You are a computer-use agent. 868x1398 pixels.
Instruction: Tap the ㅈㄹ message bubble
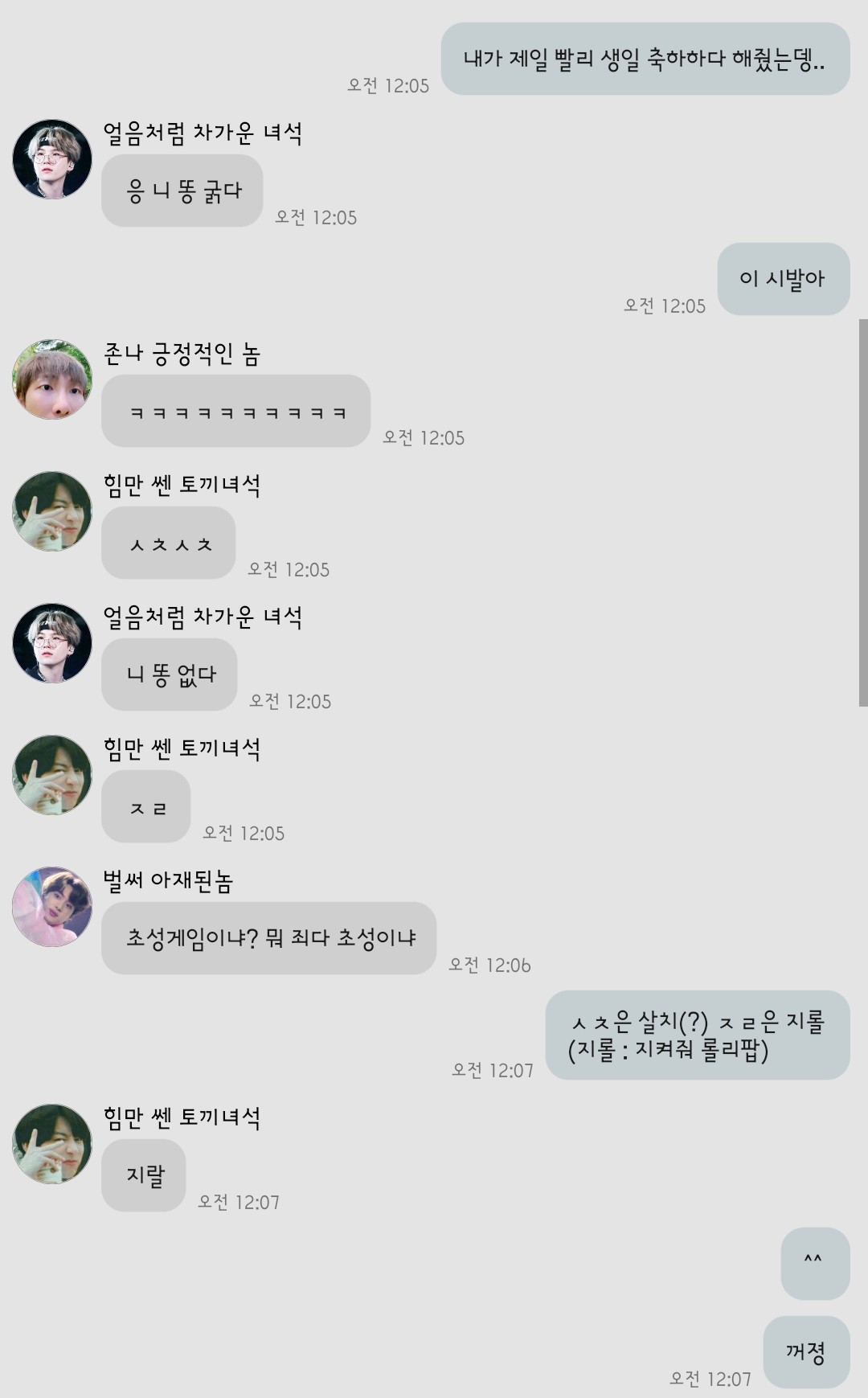pos(145,806)
